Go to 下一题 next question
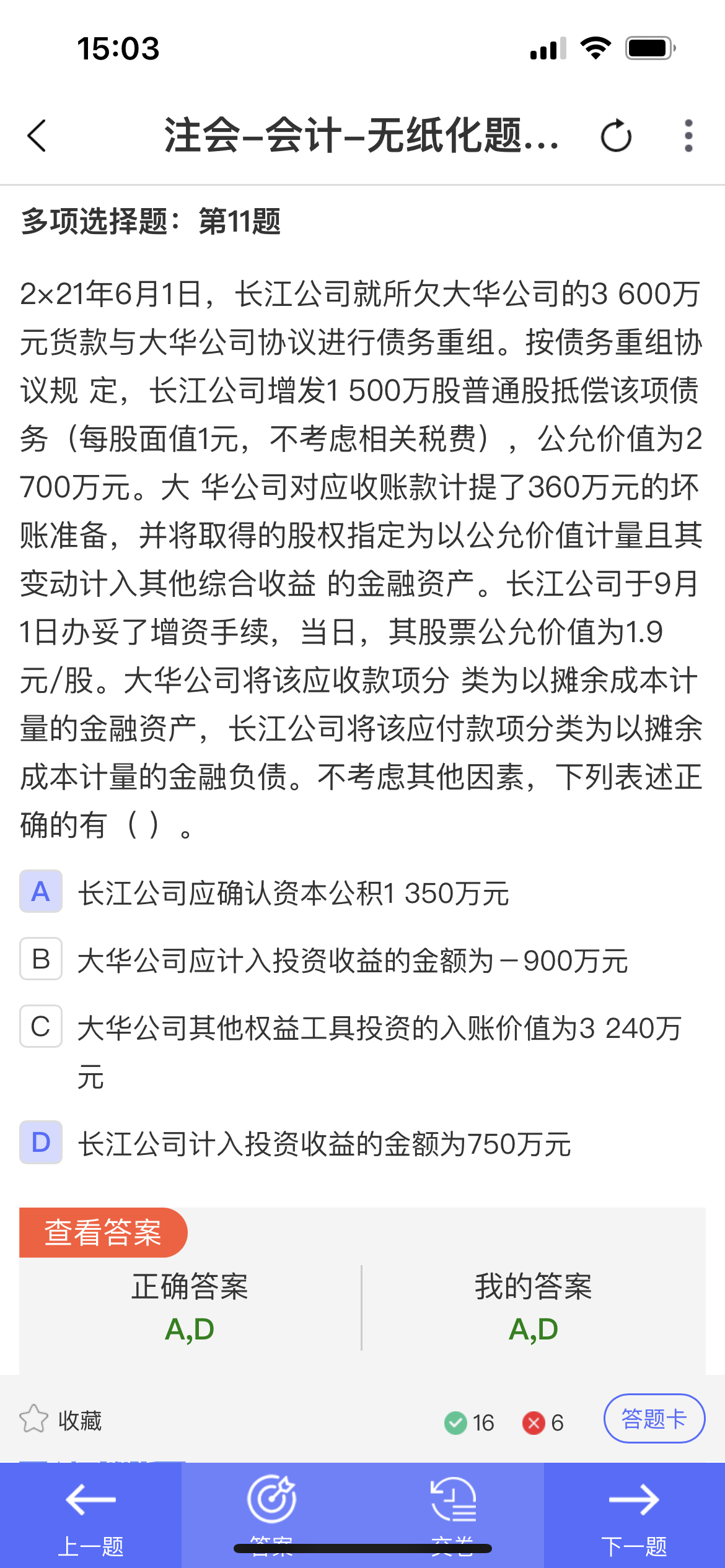Viewport: 725px width, 1568px height. pos(635,1515)
